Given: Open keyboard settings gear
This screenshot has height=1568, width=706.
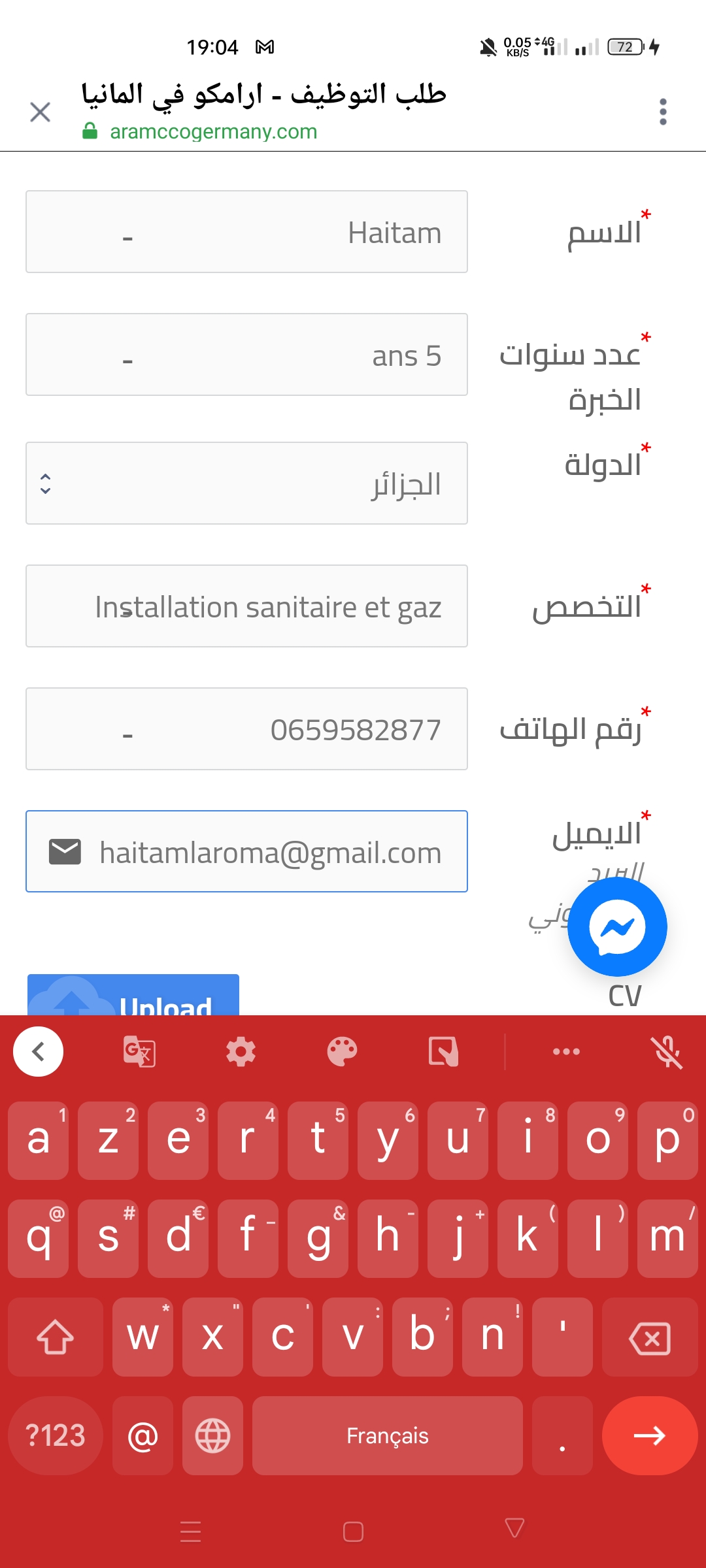Looking at the screenshot, I should click(x=241, y=1051).
